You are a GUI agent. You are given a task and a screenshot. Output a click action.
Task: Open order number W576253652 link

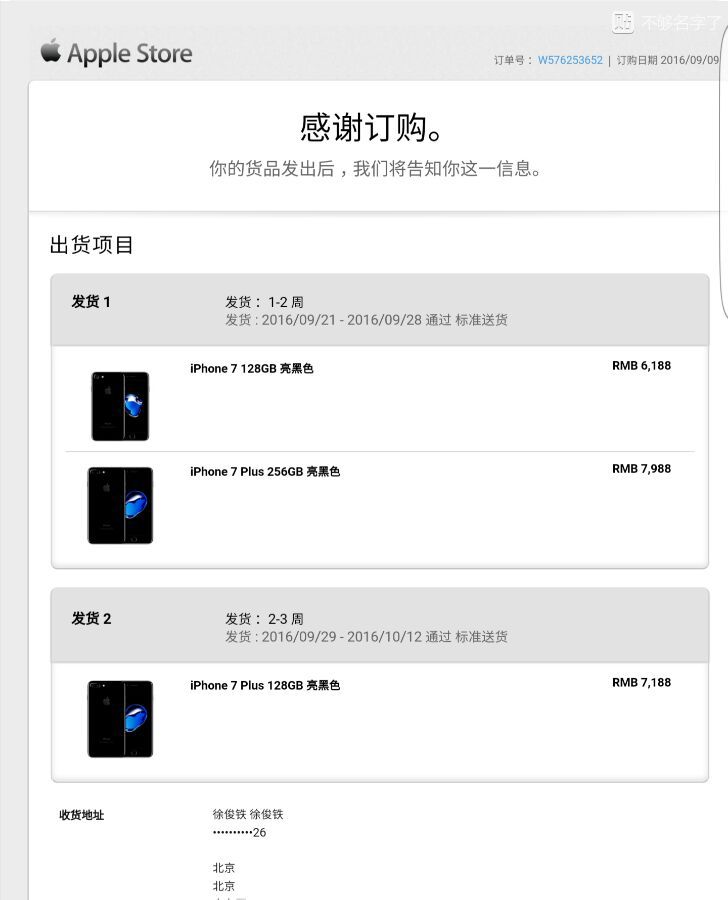point(570,60)
